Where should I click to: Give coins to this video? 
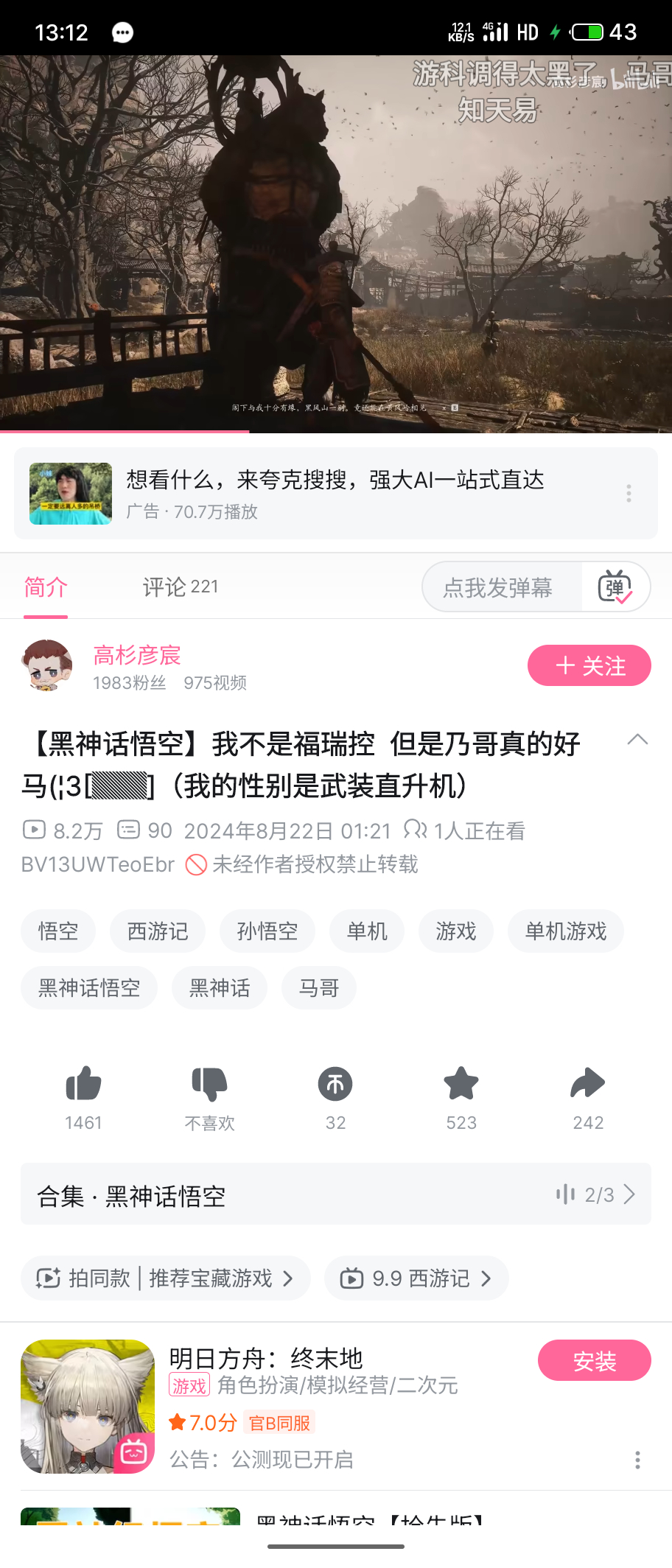pyautogui.click(x=335, y=1085)
